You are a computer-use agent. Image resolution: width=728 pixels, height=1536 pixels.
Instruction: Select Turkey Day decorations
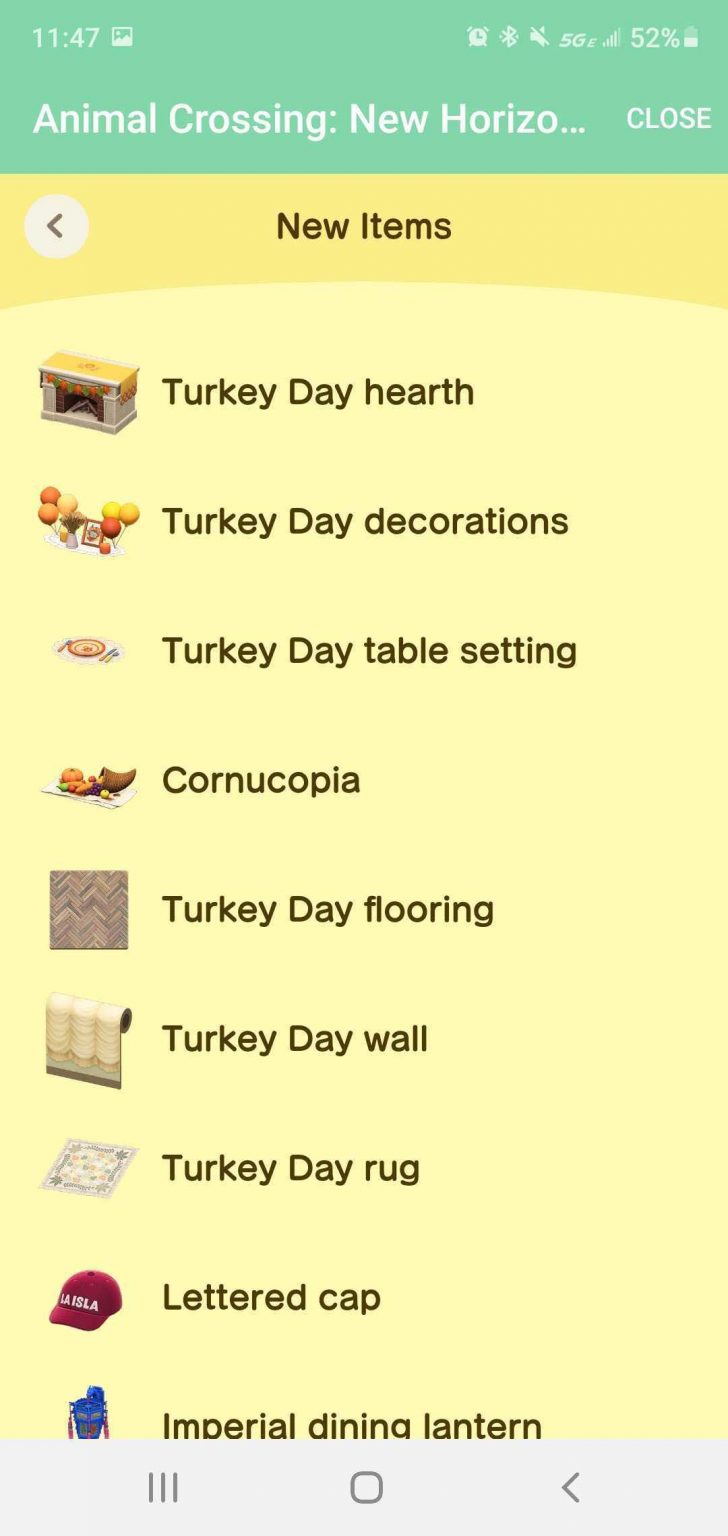[x=365, y=521]
